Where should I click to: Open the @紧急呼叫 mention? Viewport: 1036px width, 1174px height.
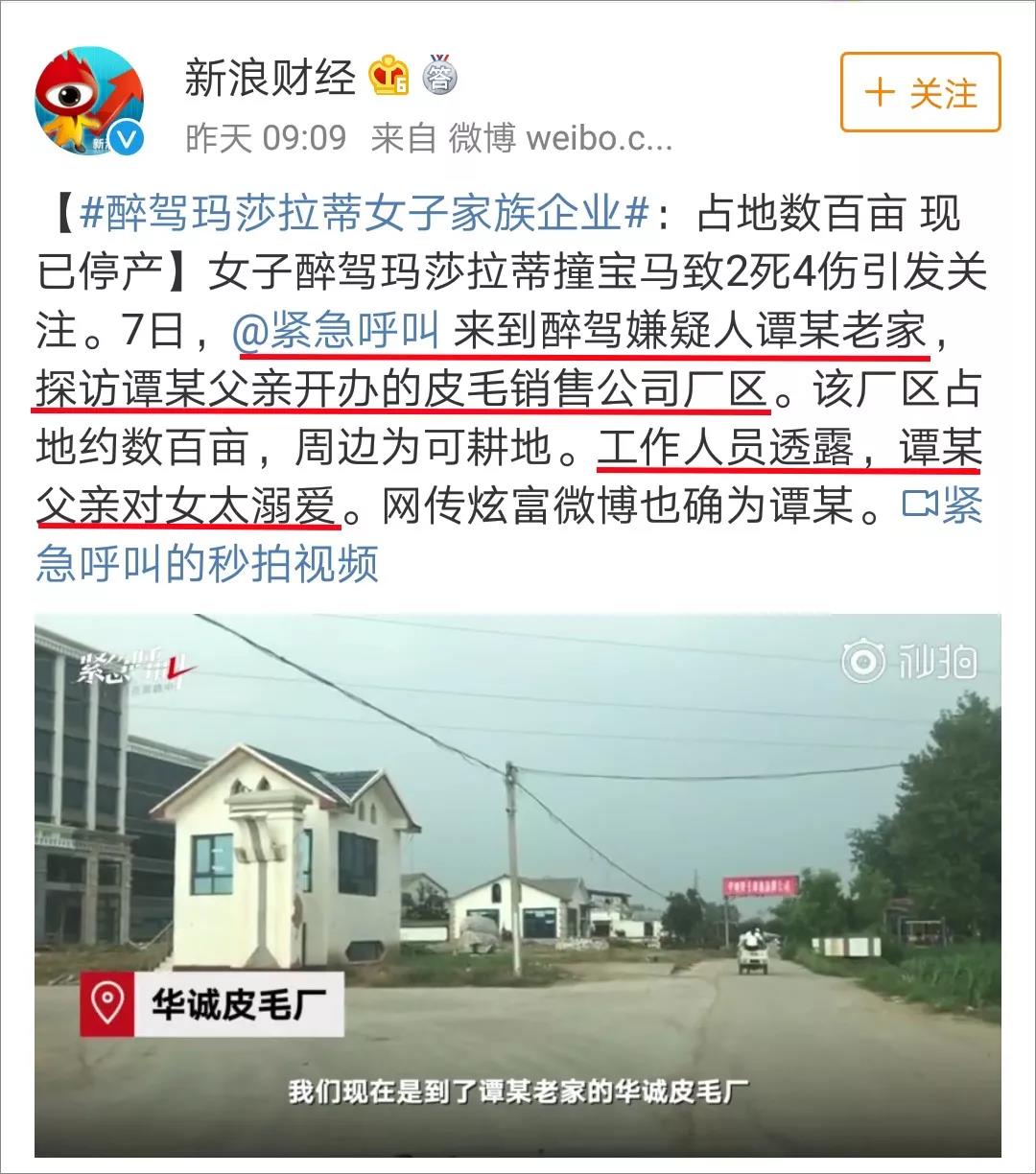point(336,332)
